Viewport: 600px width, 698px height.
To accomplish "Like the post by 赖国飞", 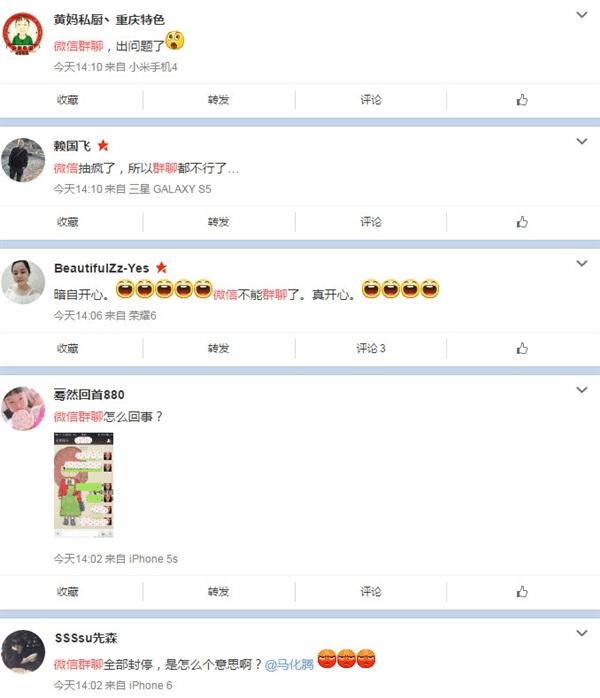I will [522, 222].
